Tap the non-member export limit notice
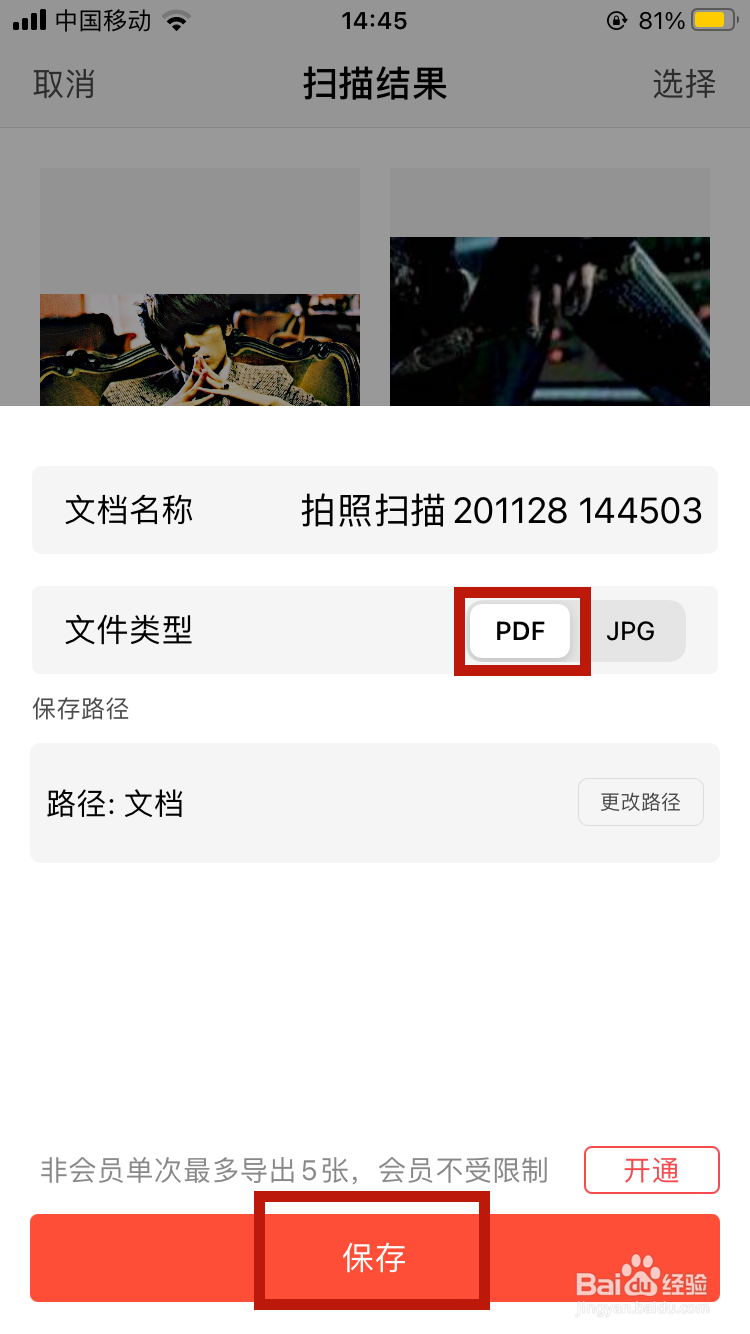 [293, 1170]
